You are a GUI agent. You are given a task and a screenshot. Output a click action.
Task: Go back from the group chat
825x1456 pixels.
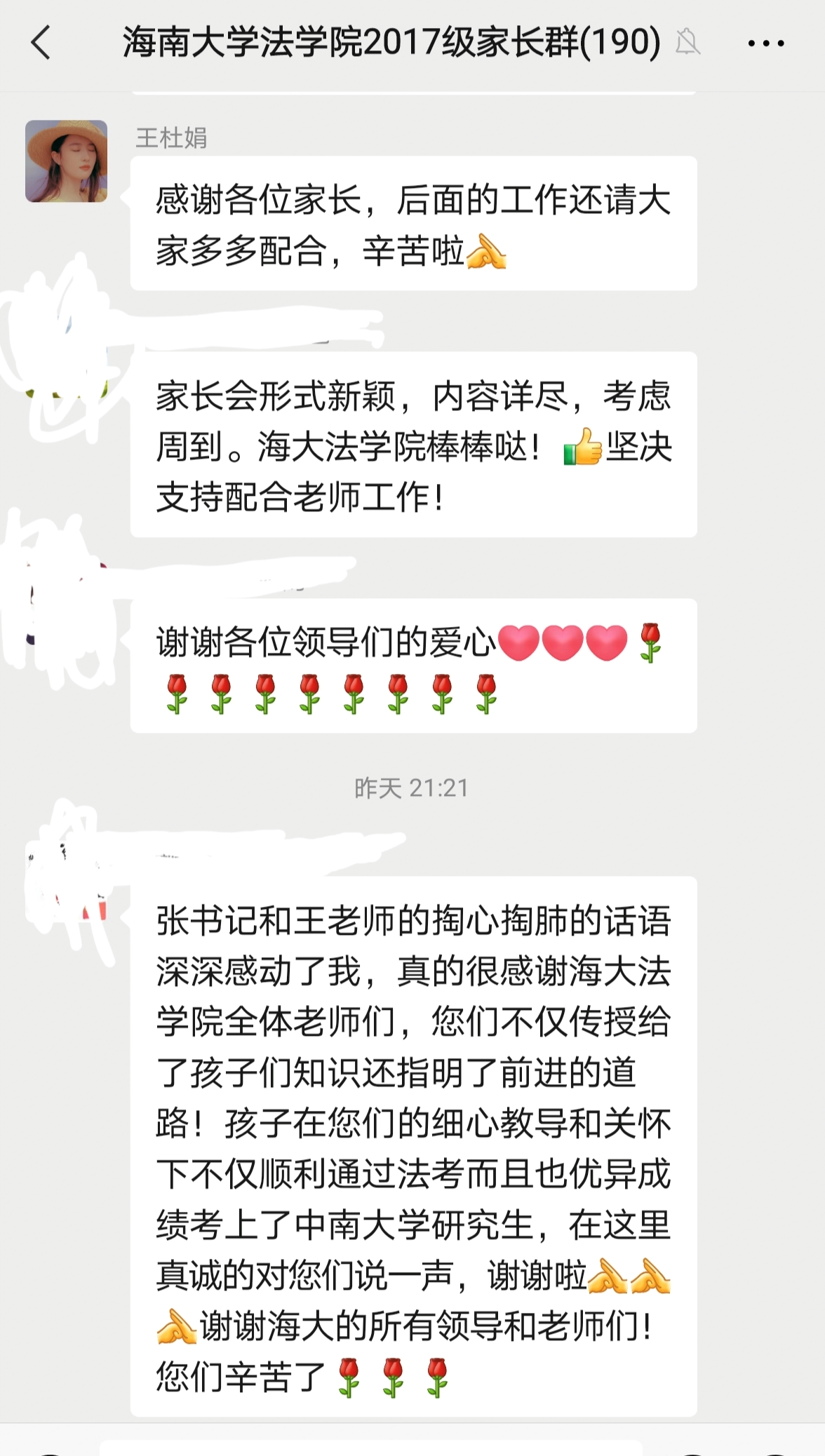click(41, 43)
